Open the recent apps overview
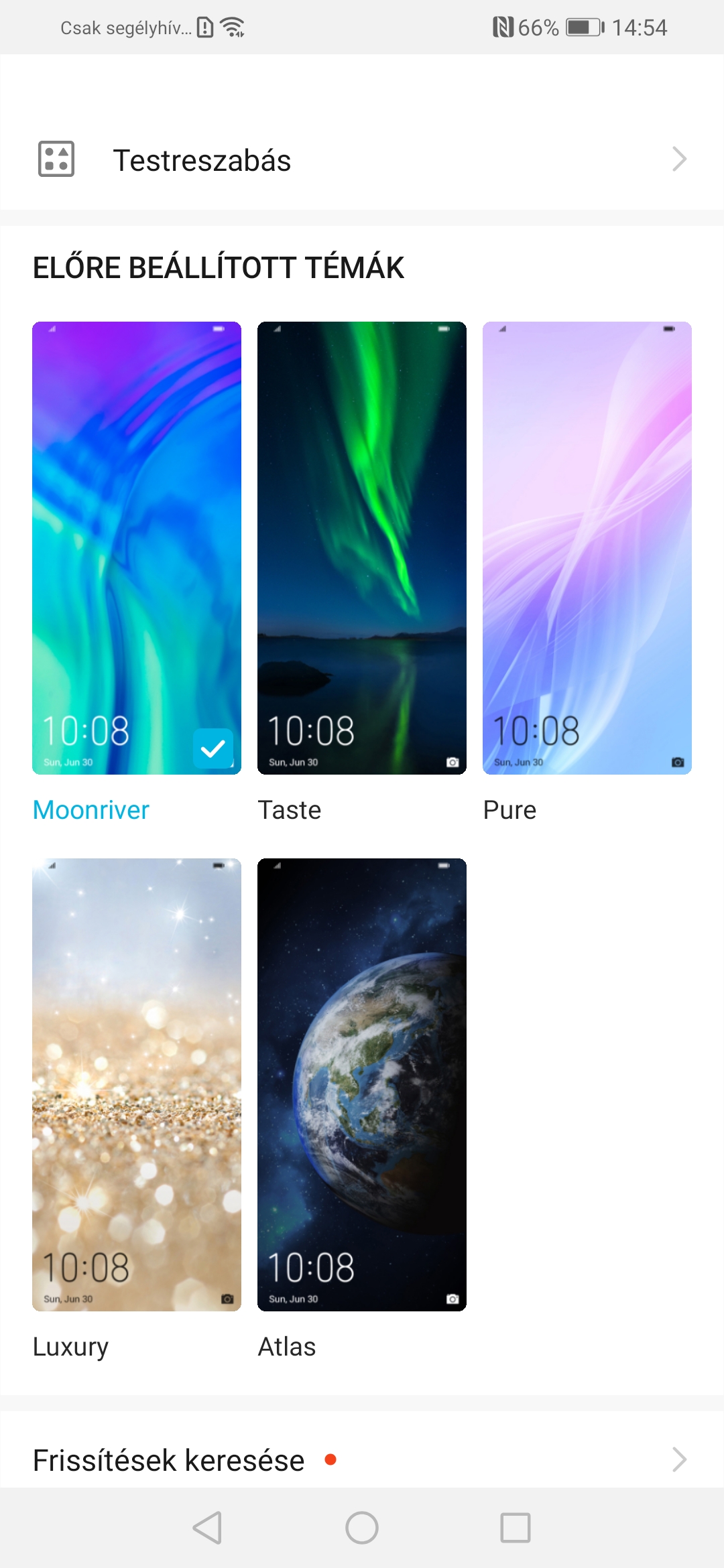This screenshot has width=724, height=1568. point(516,1528)
